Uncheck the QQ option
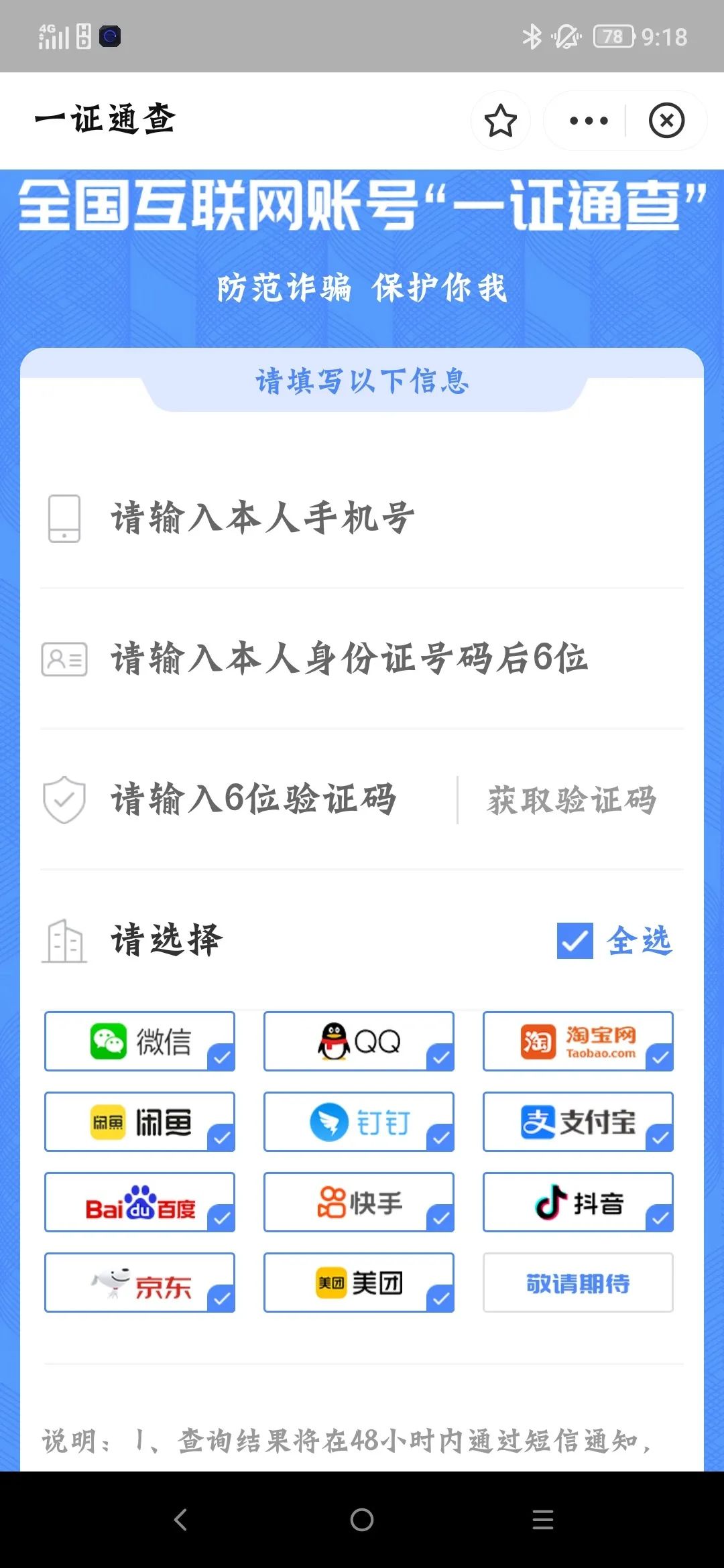Image resolution: width=724 pixels, height=1568 pixels. (359, 1041)
